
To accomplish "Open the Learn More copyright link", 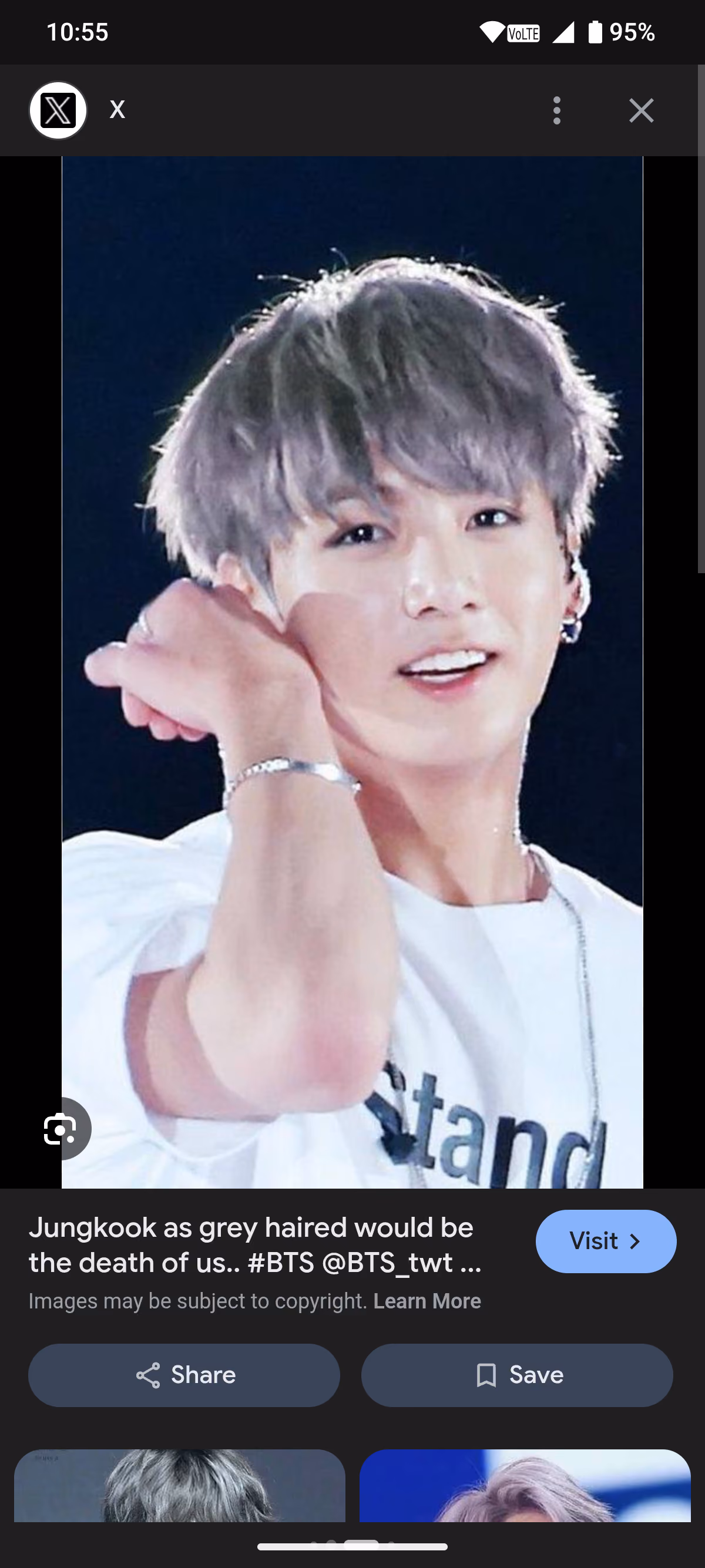I will pos(427,1301).
